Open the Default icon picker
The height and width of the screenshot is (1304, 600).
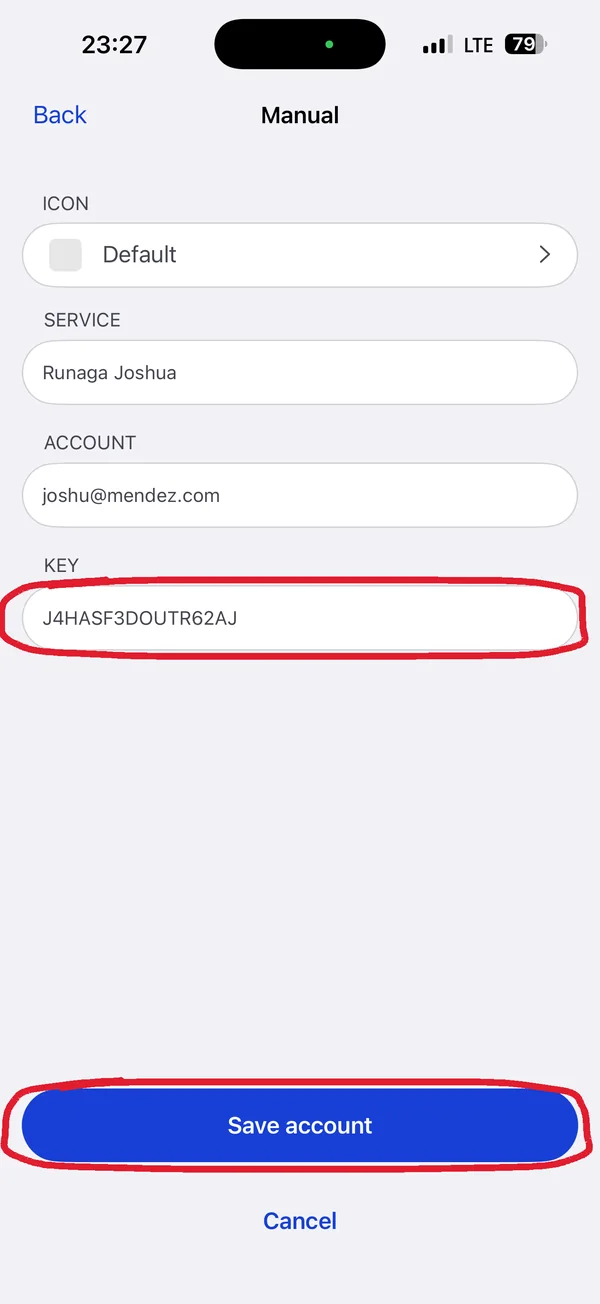pyautogui.click(x=300, y=255)
